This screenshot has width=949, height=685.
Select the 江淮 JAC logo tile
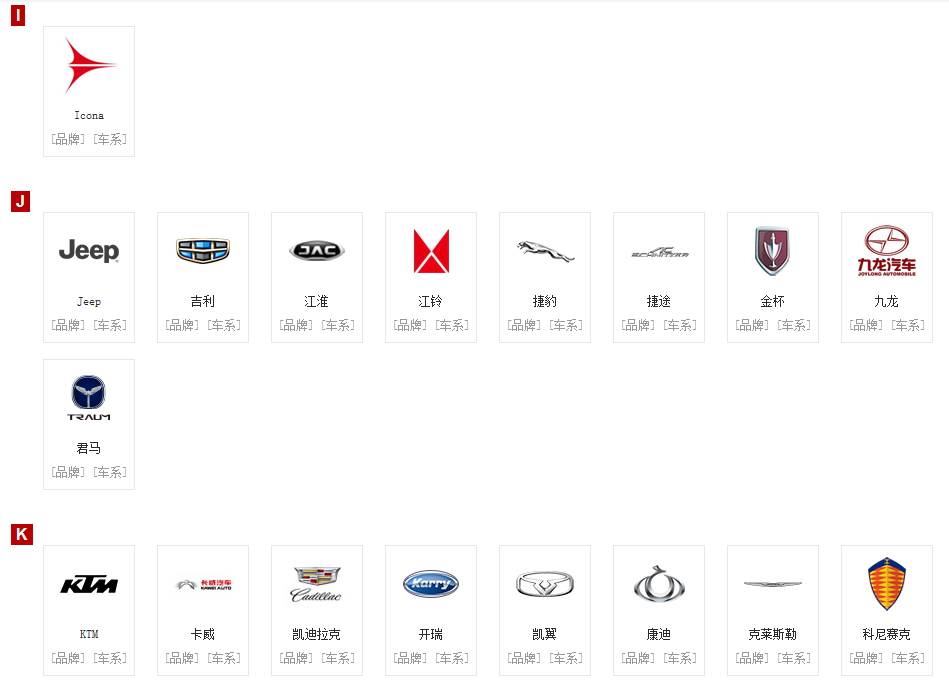coord(317,252)
